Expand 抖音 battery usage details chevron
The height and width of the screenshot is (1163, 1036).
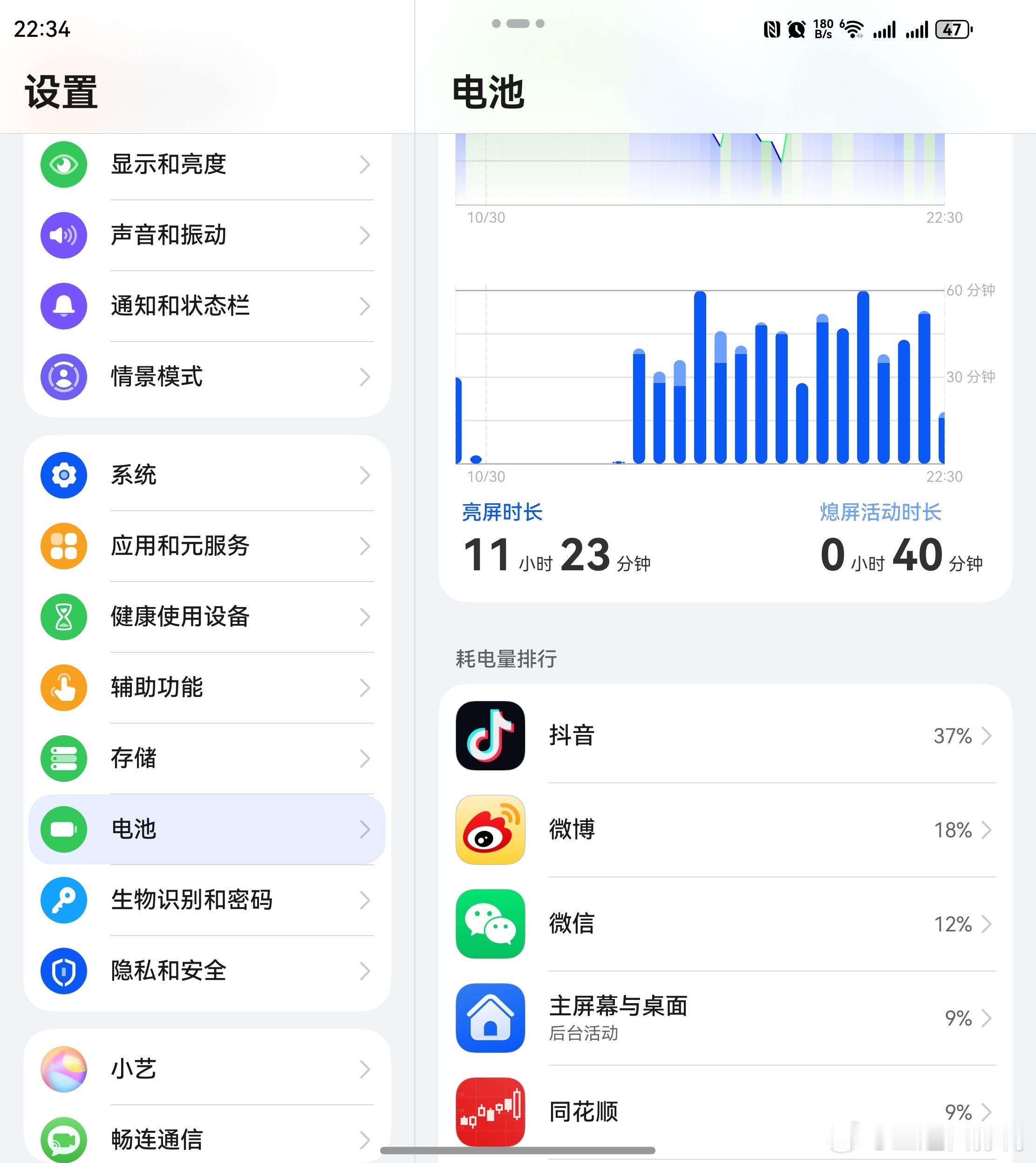[987, 735]
